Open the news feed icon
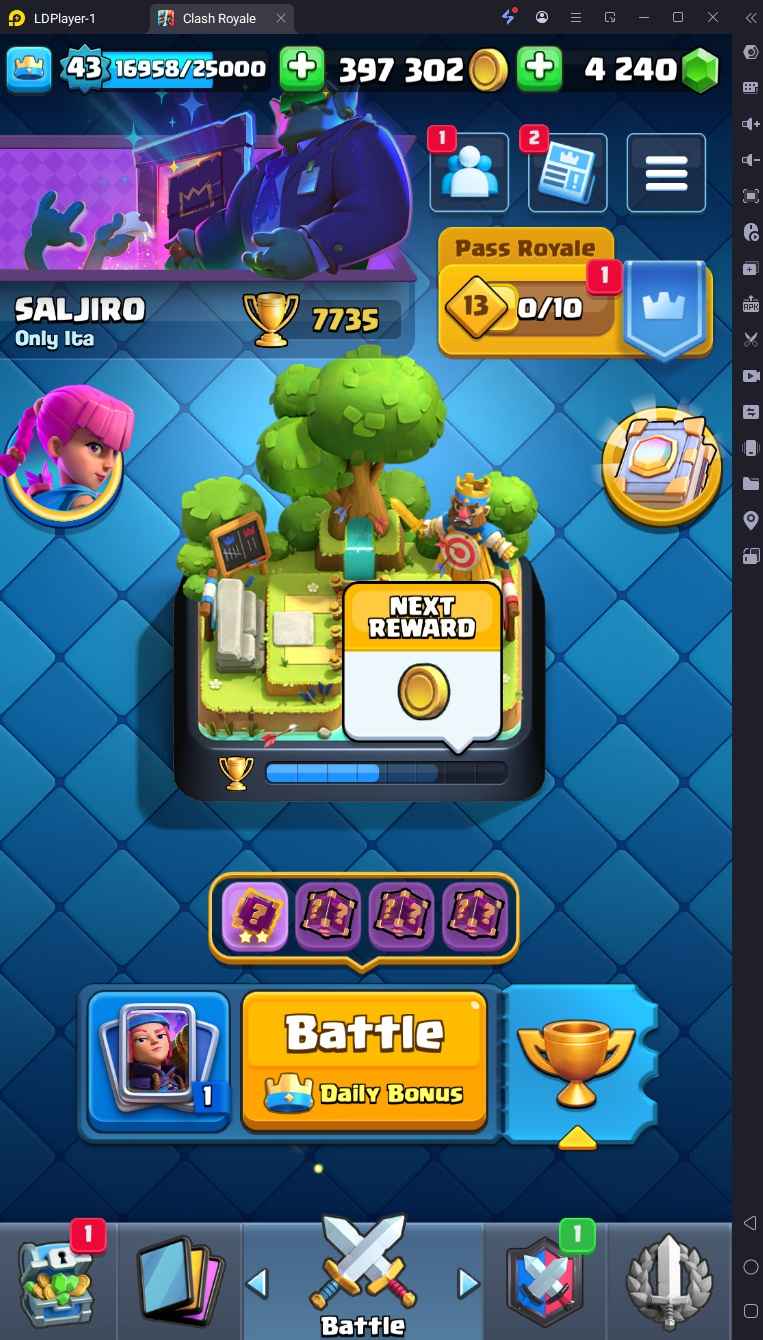 point(567,172)
